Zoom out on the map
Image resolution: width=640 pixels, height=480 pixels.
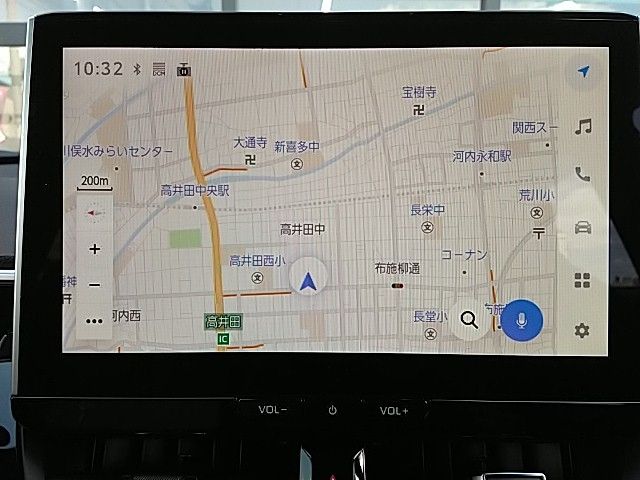(x=95, y=285)
